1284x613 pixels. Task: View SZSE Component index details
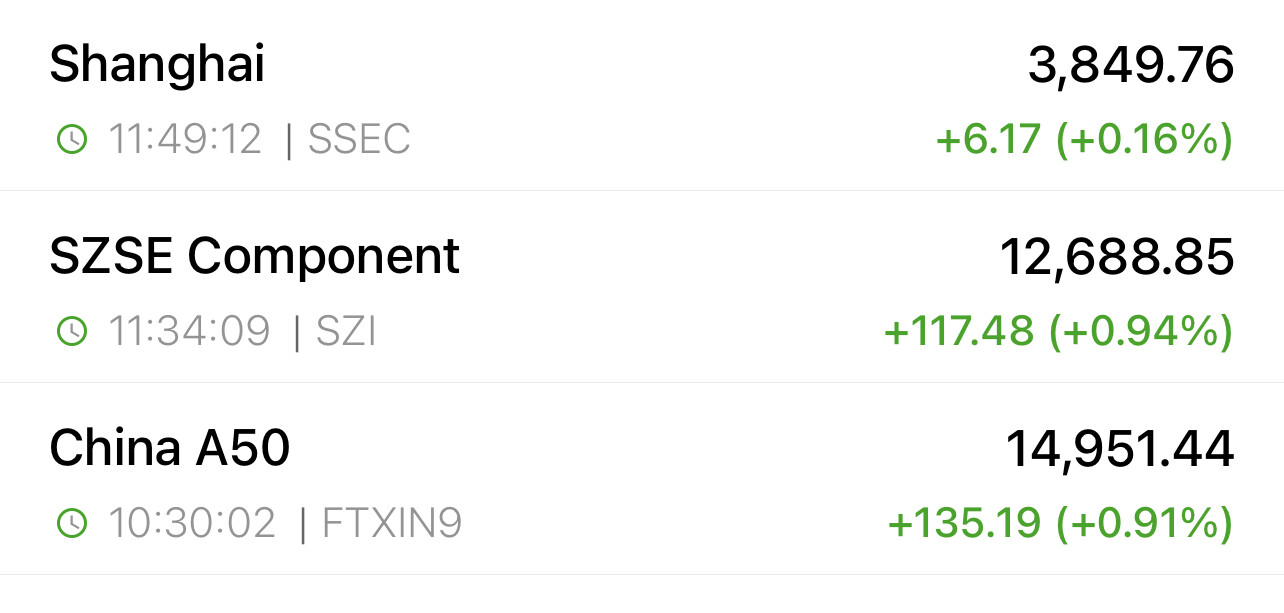pyautogui.click(x=640, y=288)
